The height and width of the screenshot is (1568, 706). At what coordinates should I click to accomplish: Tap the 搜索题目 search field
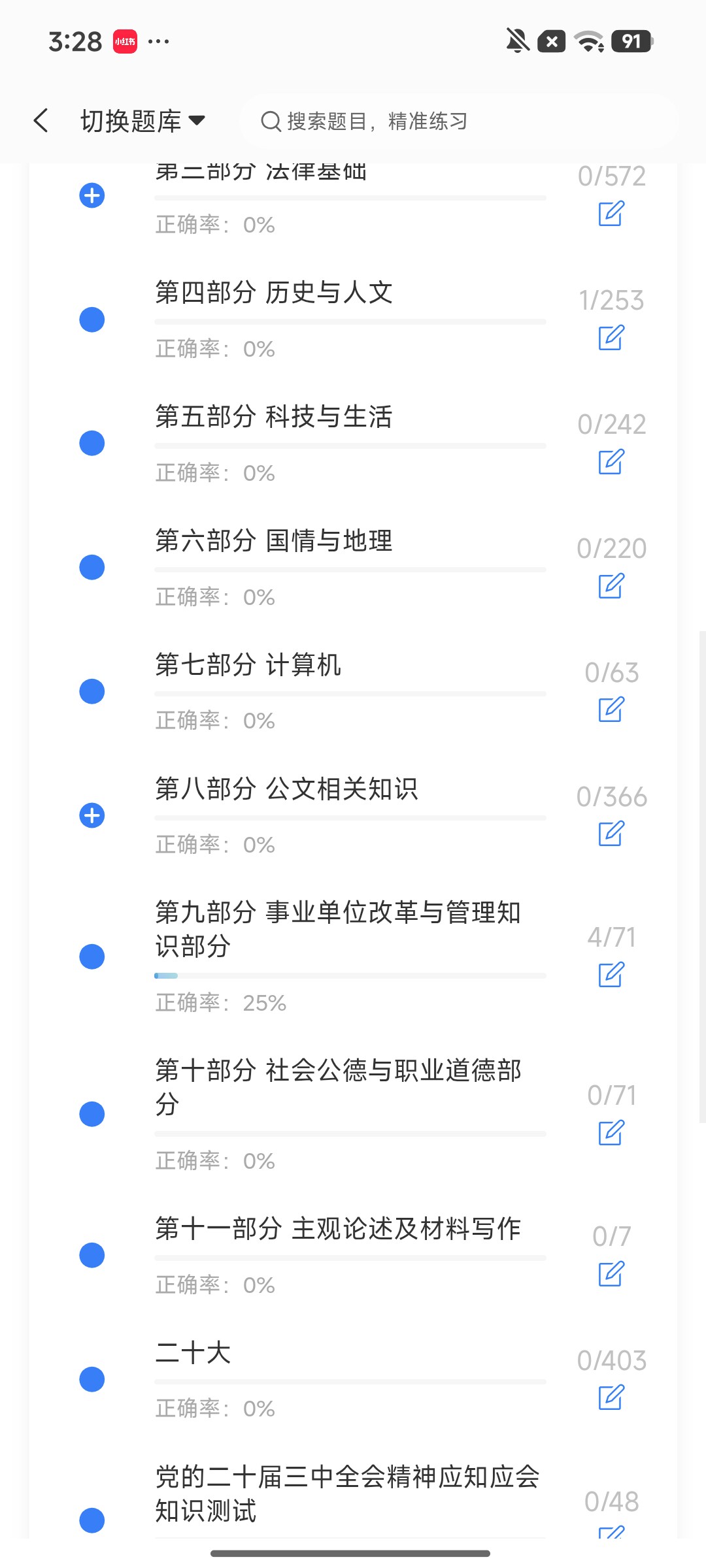pos(459,121)
